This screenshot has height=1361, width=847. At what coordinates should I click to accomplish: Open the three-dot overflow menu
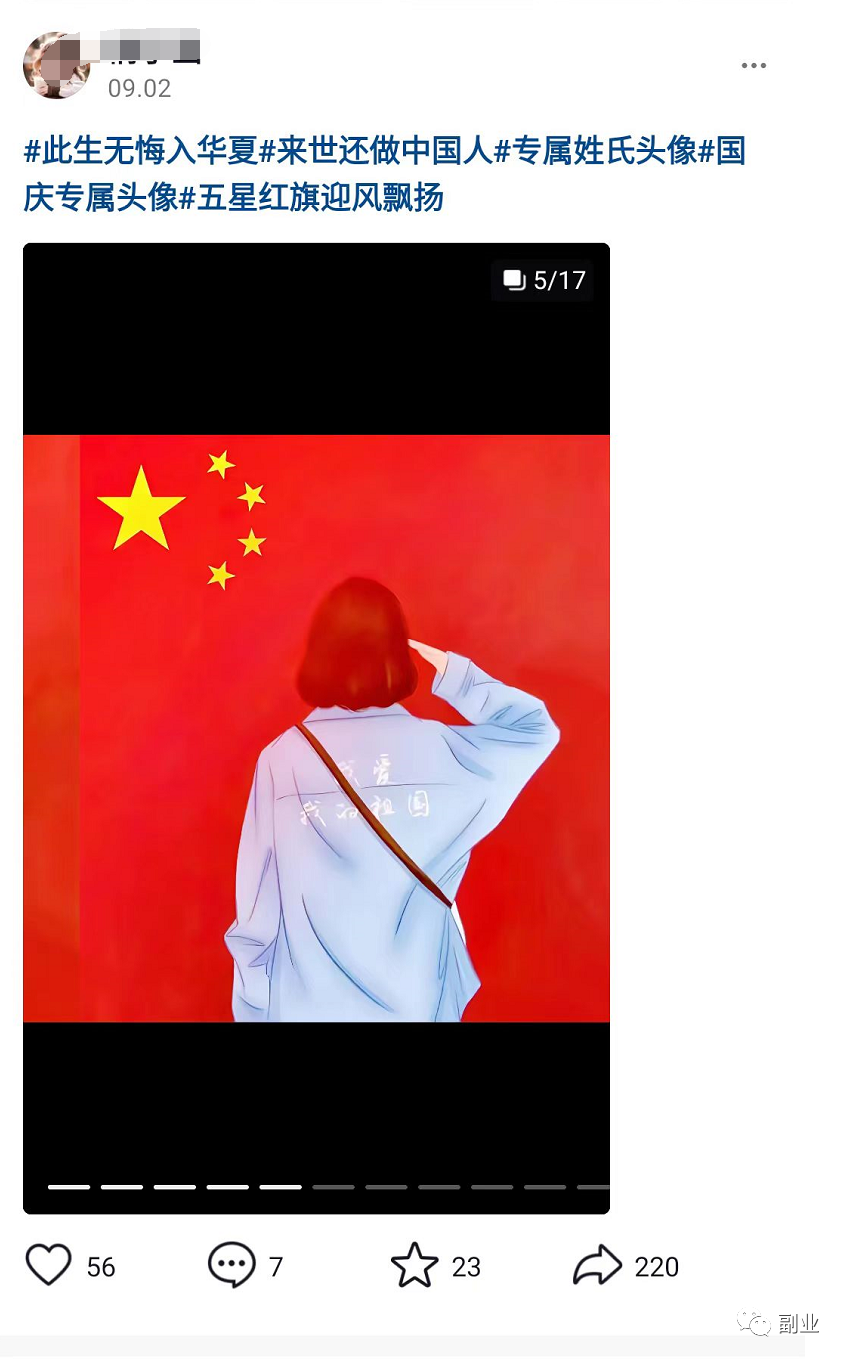753,66
